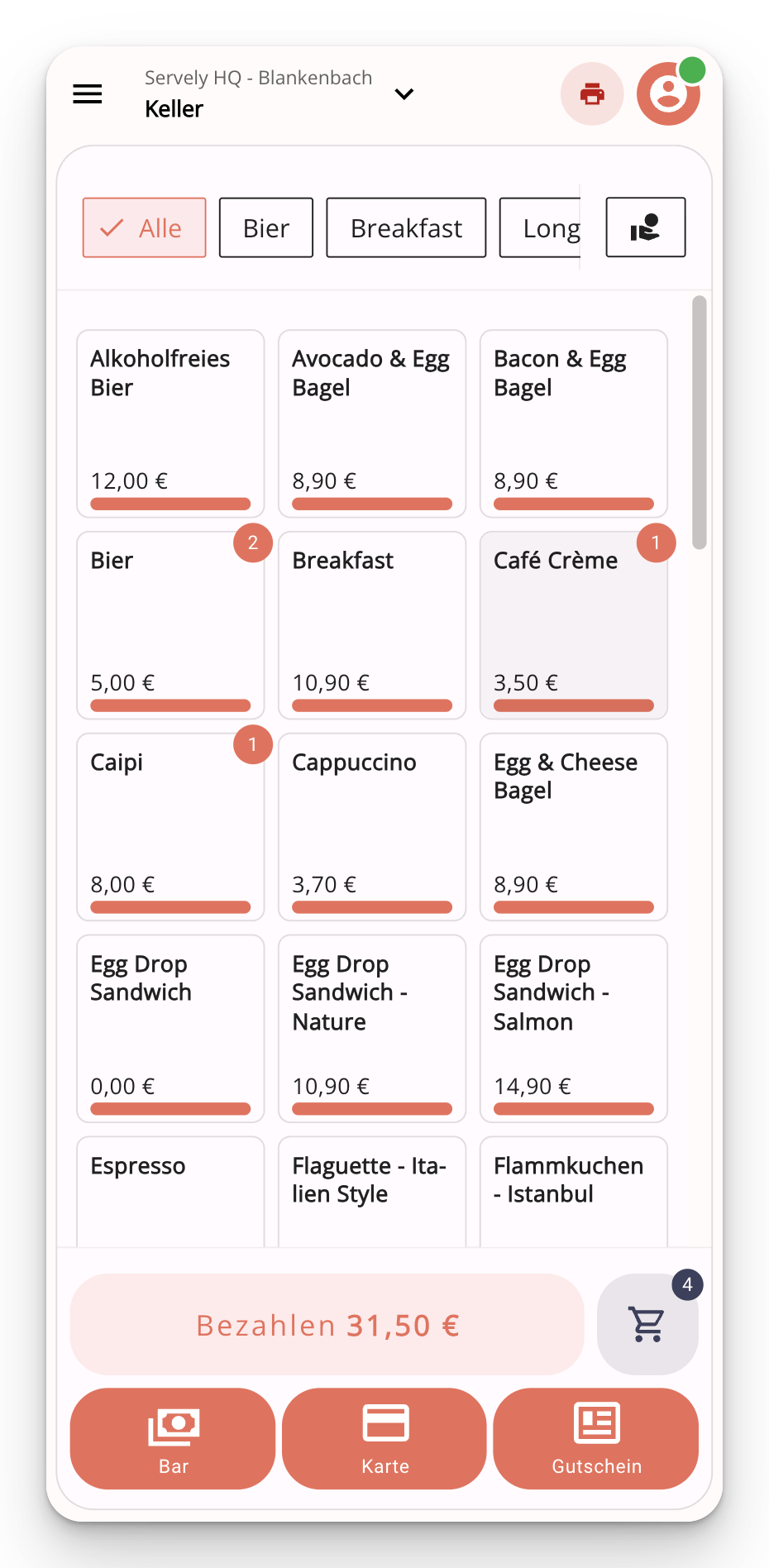This screenshot has width=769, height=1568.
Task: Add Alkoholfreies Bier to the order
Action: point(170,423)
